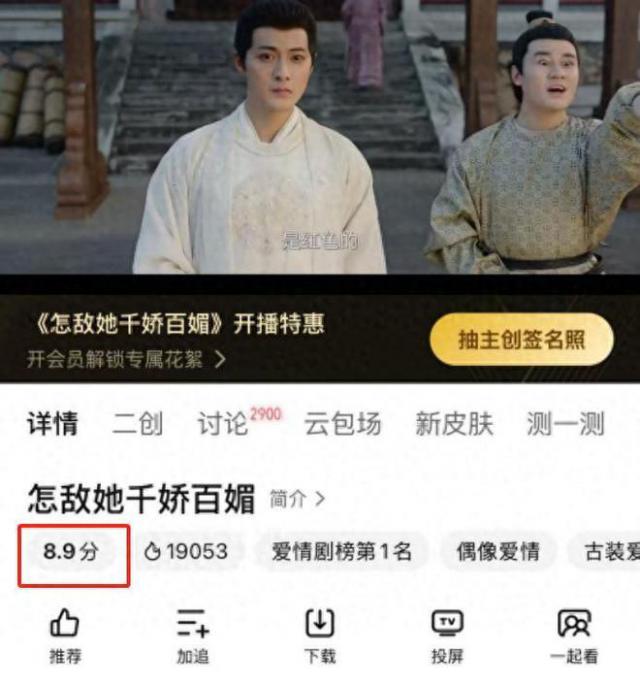The image size is (640, 685).
Task: Switch to the 测一测 tab
Action: [565, 424]
